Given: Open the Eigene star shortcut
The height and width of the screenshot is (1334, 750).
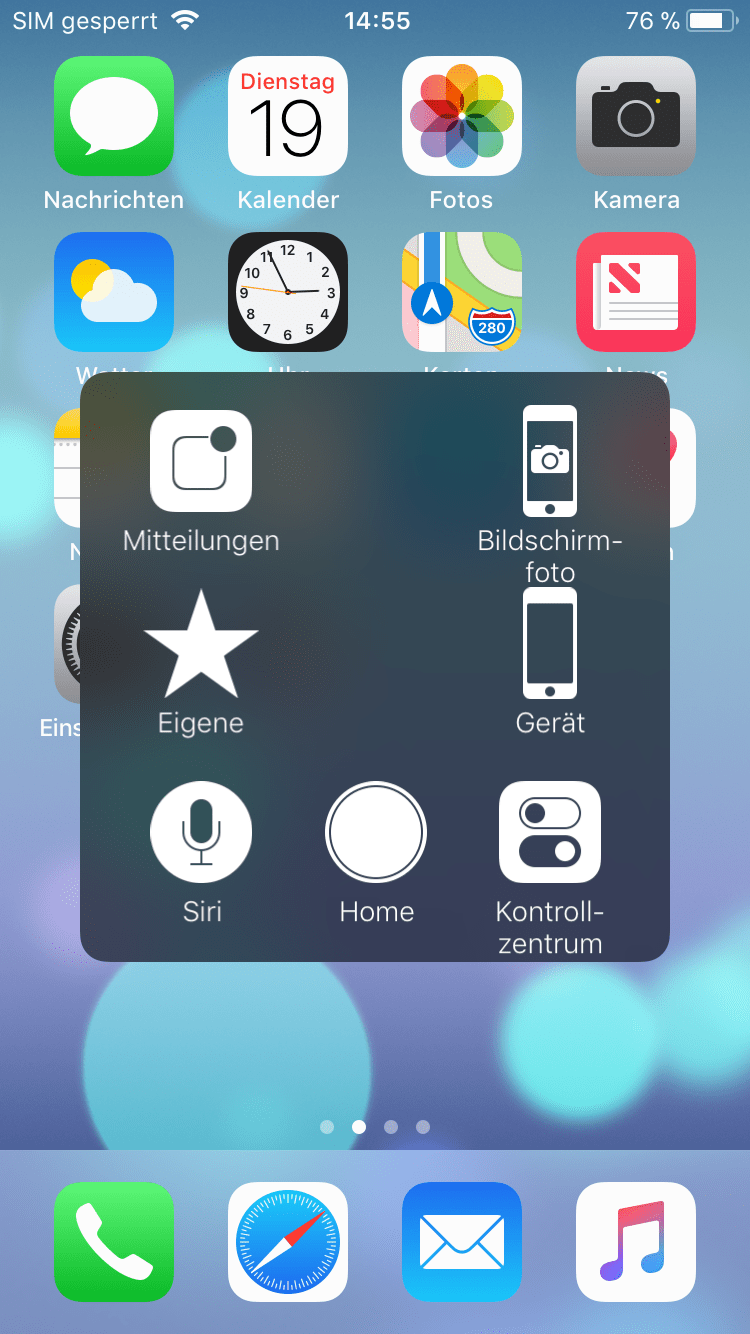Looking at the screenshot, I should coord(201,645).
